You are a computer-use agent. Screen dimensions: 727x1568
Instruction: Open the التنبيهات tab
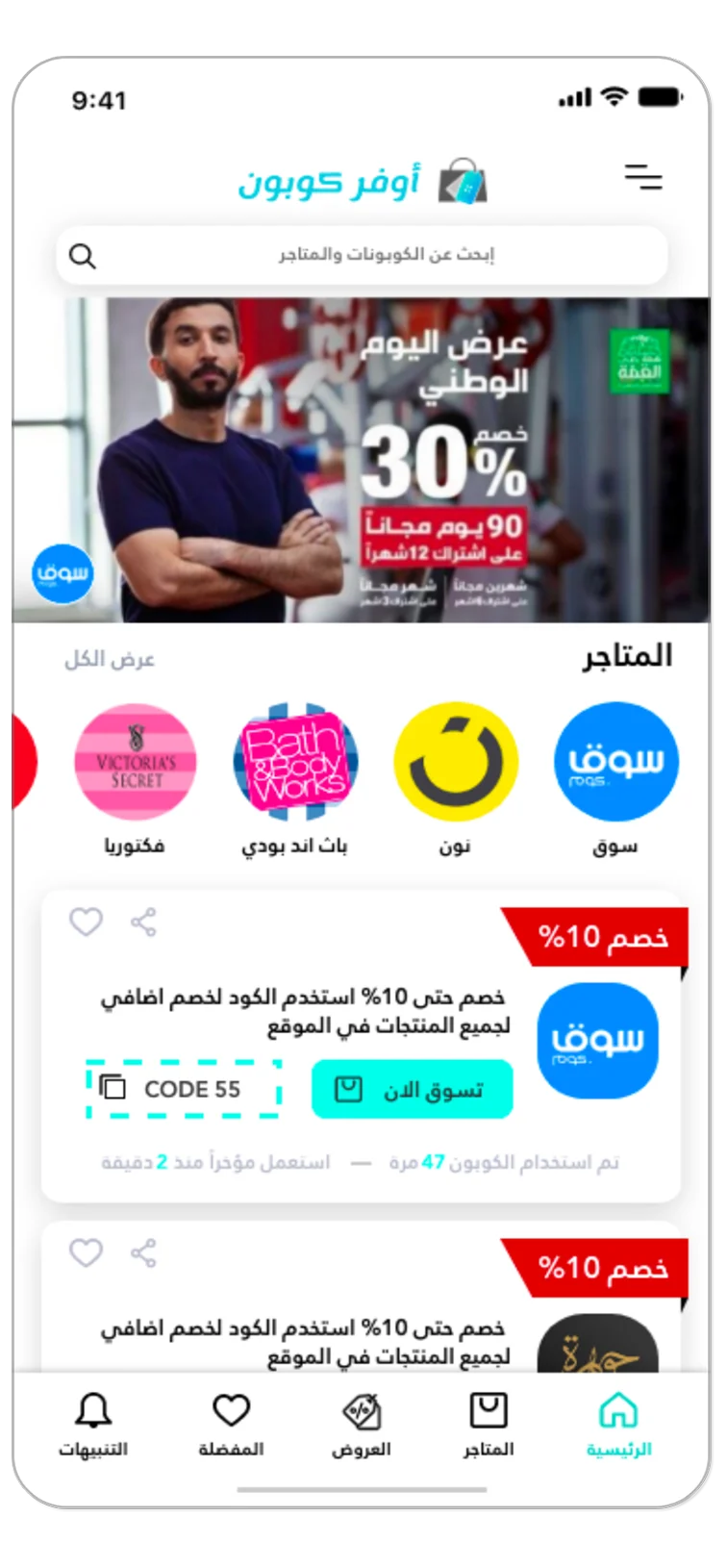point(93,1425)
